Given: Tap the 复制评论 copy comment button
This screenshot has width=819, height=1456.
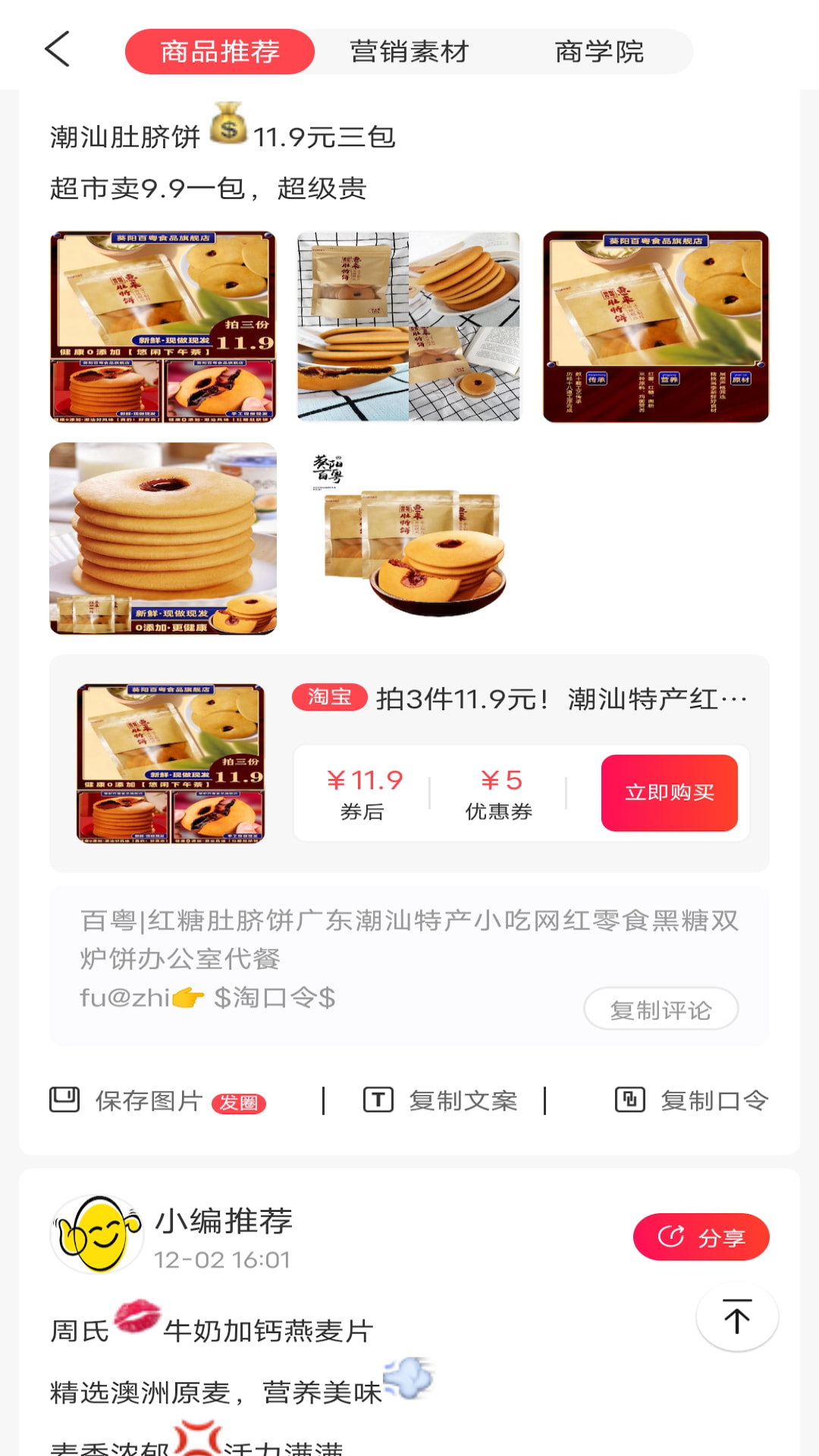Looking at the screenshot, I should tap(661, 1009).
